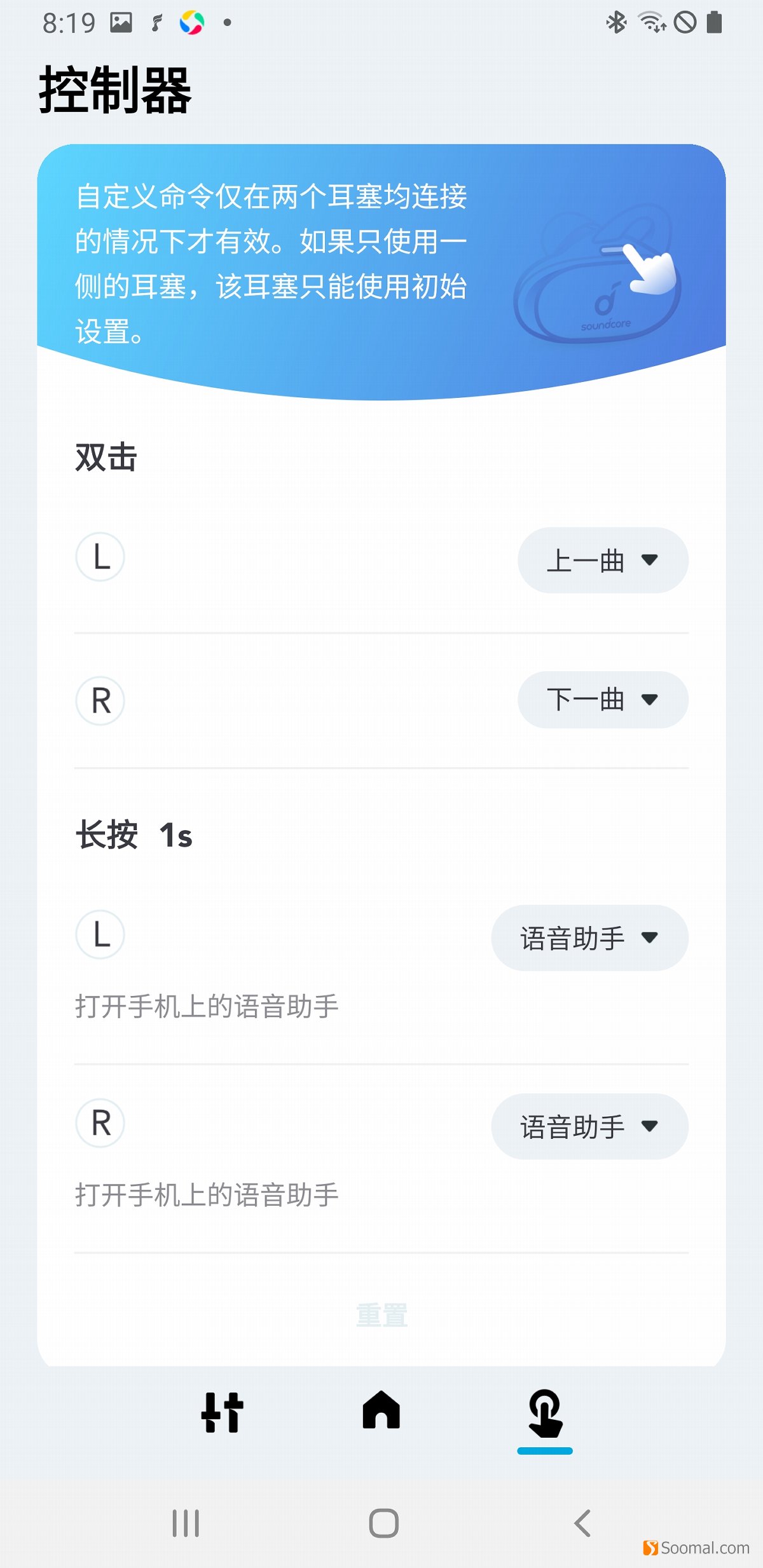Select the R earbud icon under 长按 1s
763x1568 pixels.
pyautogui.click(x=100, y=1124)
